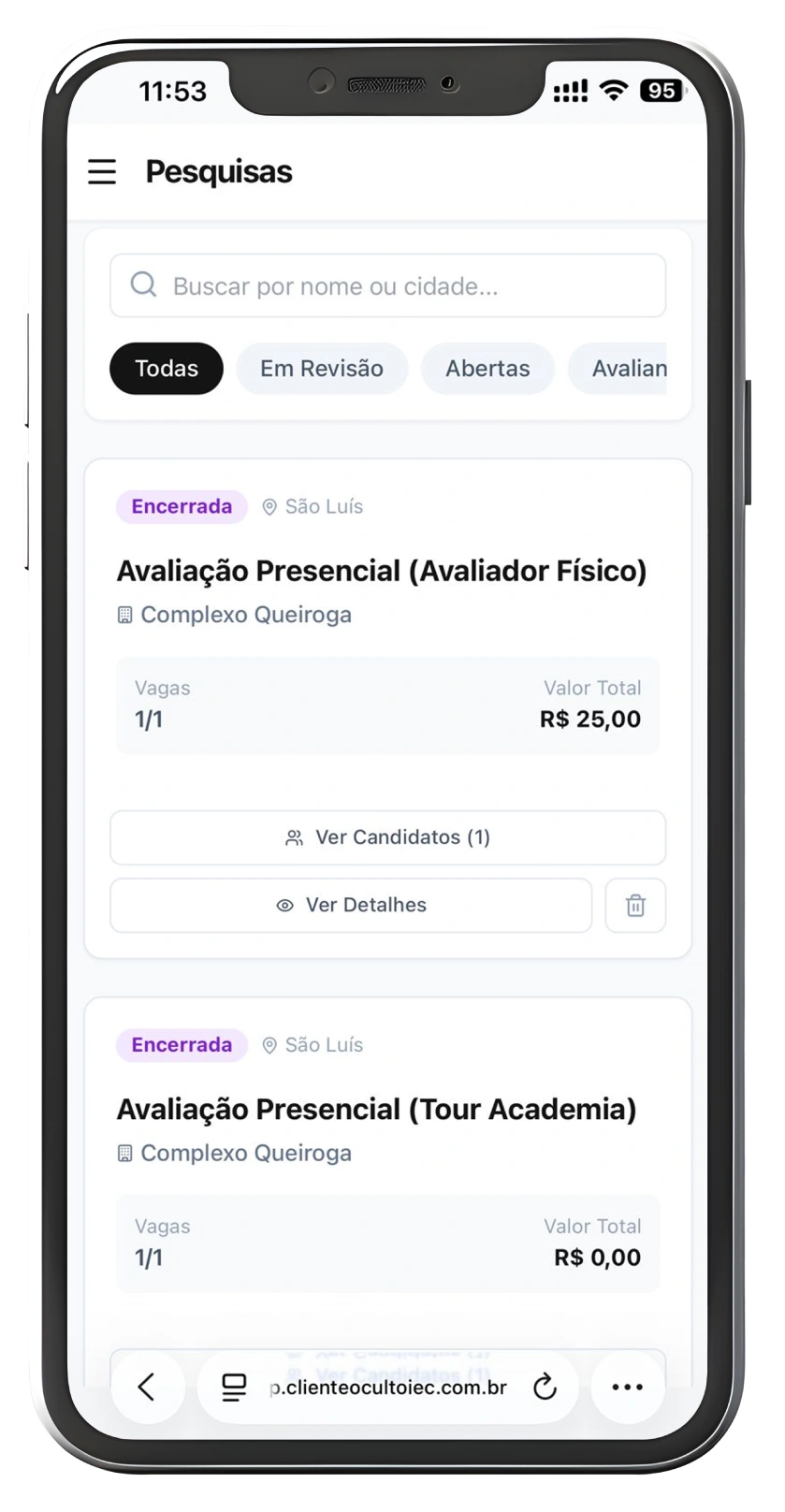Open the hamburger drawer menu
The height and width of the screenshot is (1512, 785).
(102, 172)
